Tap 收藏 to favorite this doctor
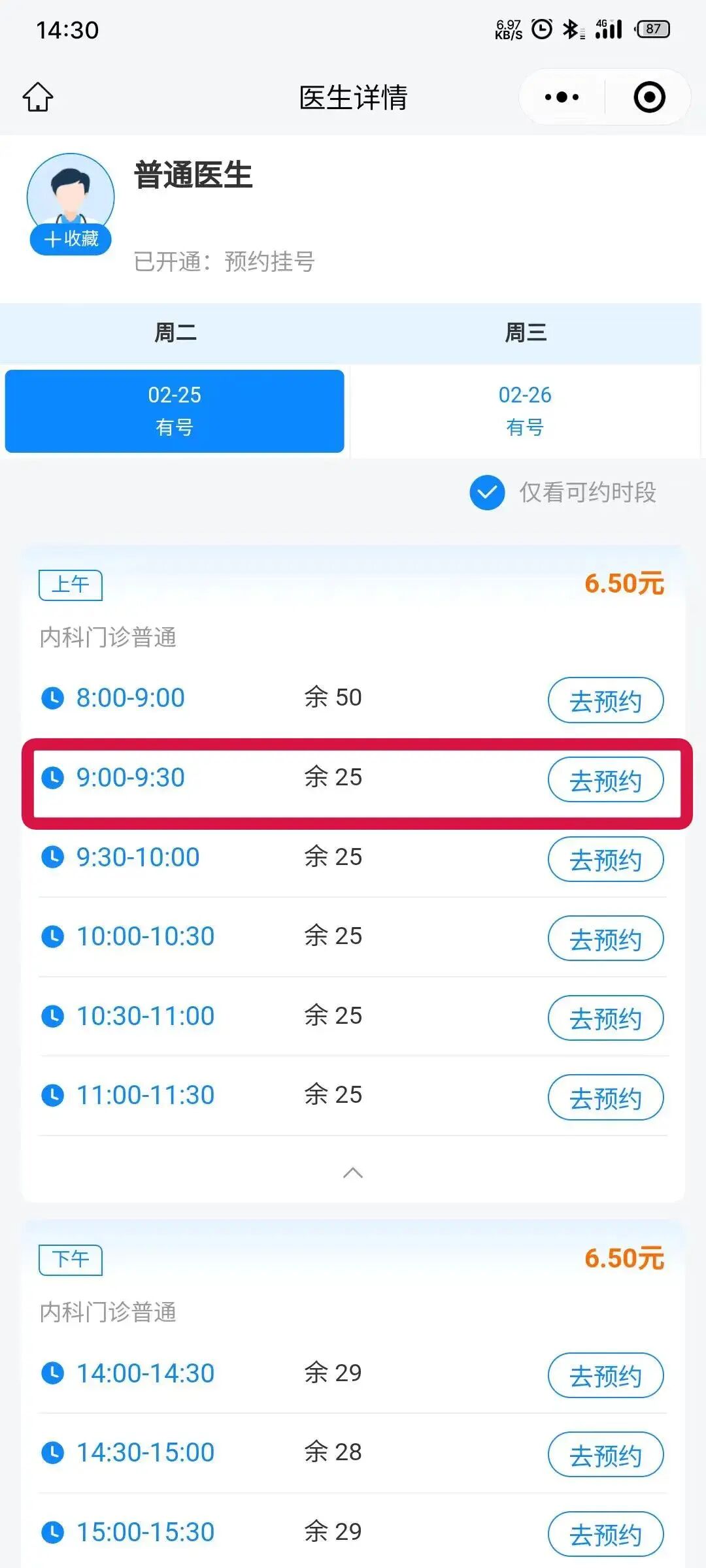 [x=71, y=239]
